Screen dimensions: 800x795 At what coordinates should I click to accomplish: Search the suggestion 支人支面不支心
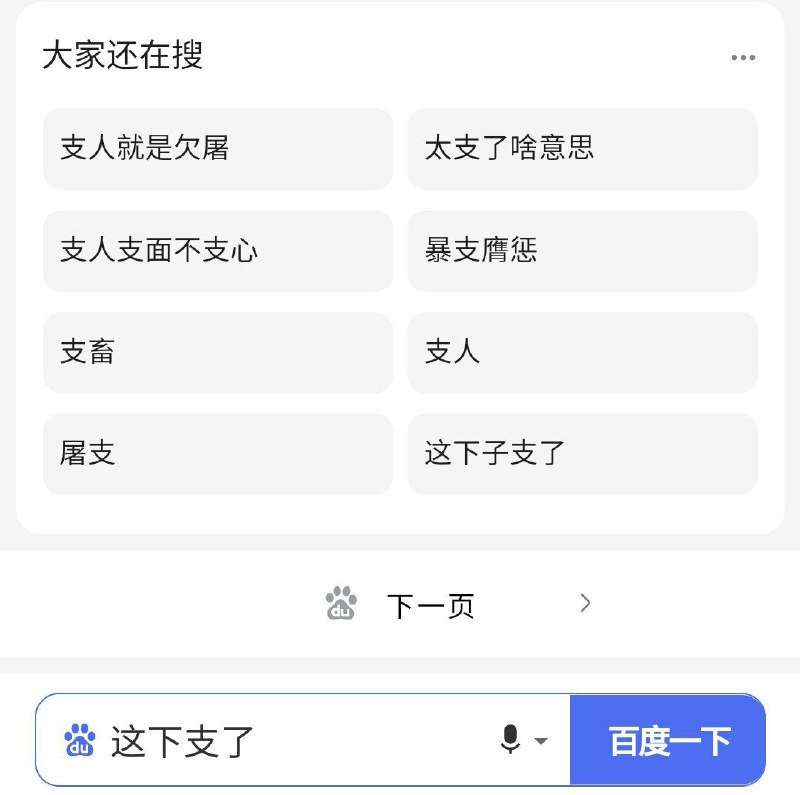pos(217,251)
